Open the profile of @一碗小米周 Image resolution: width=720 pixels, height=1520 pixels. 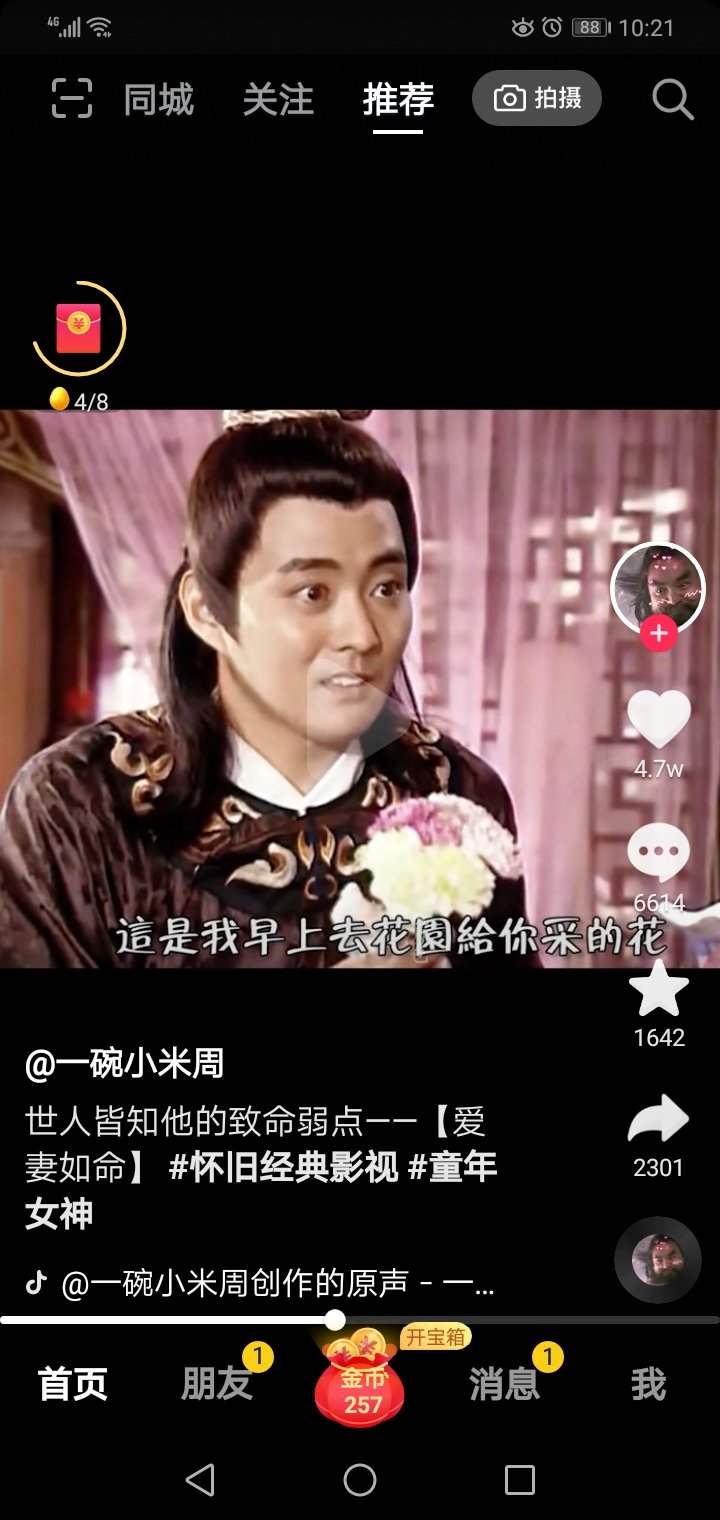124,1064
